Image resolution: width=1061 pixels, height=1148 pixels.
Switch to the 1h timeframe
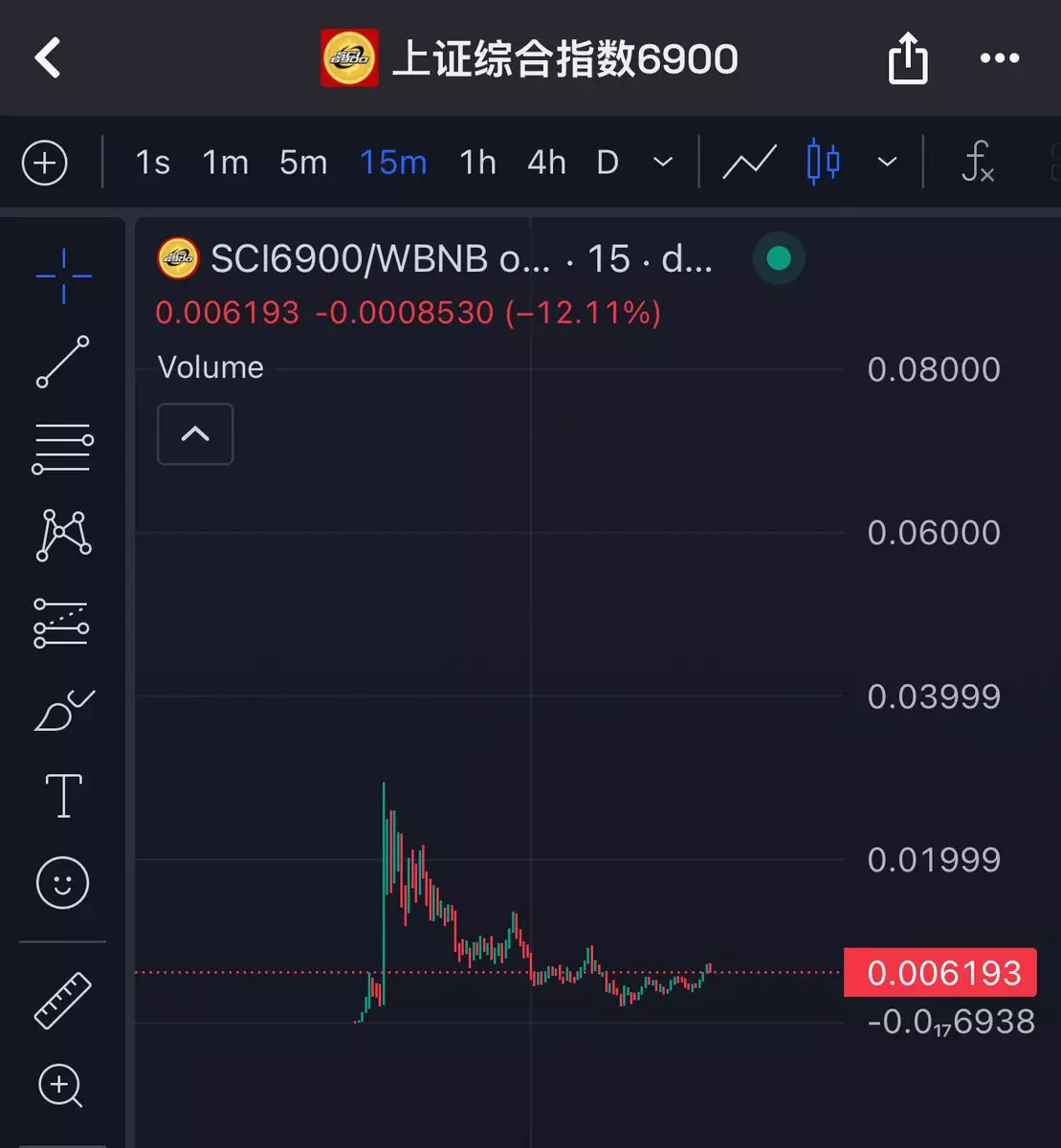[477, 163]
